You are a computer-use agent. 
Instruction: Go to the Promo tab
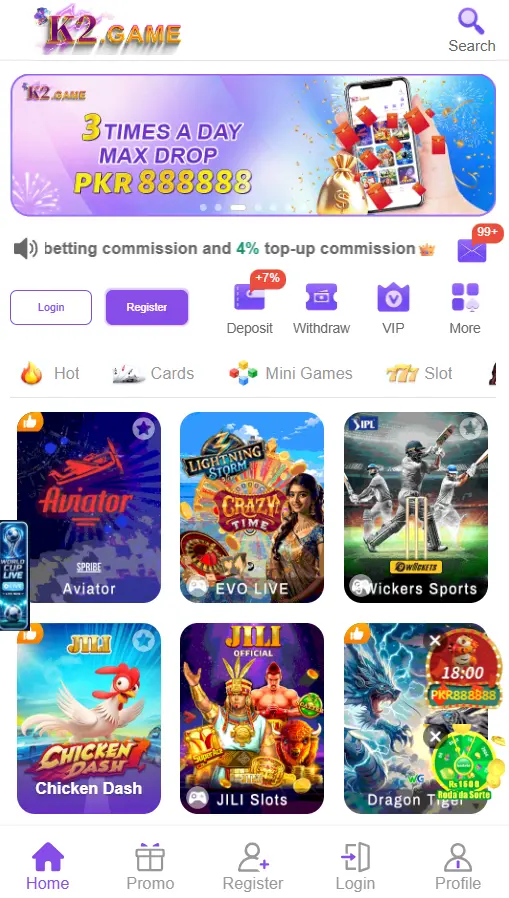(x=150, y=867)
